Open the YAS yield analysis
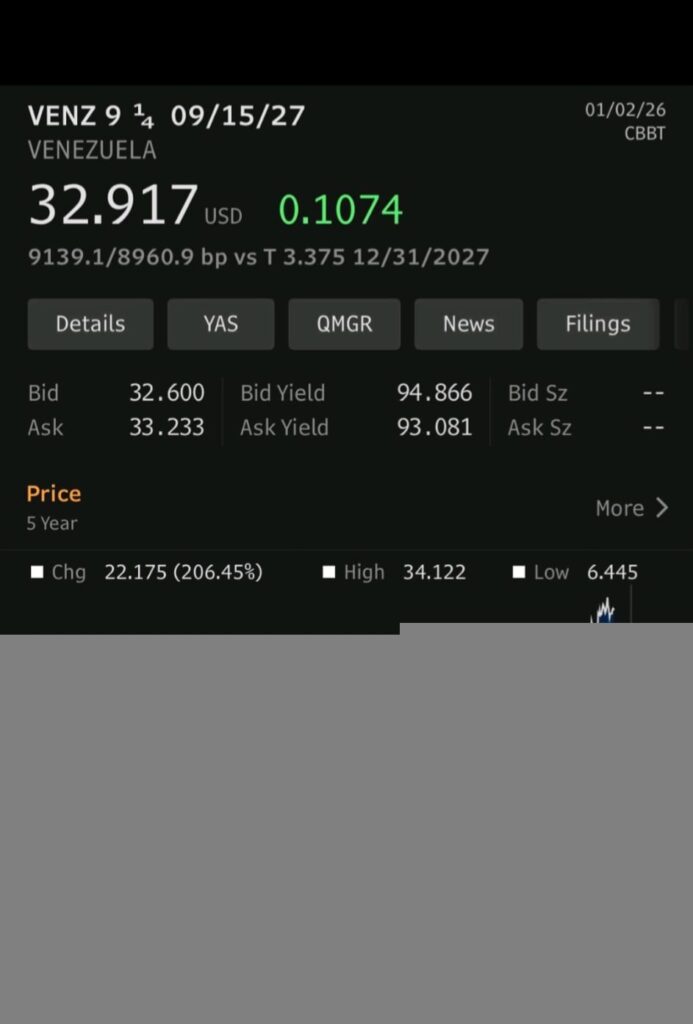The width and height of the screenshot is (693, 1024). [220, 324]
